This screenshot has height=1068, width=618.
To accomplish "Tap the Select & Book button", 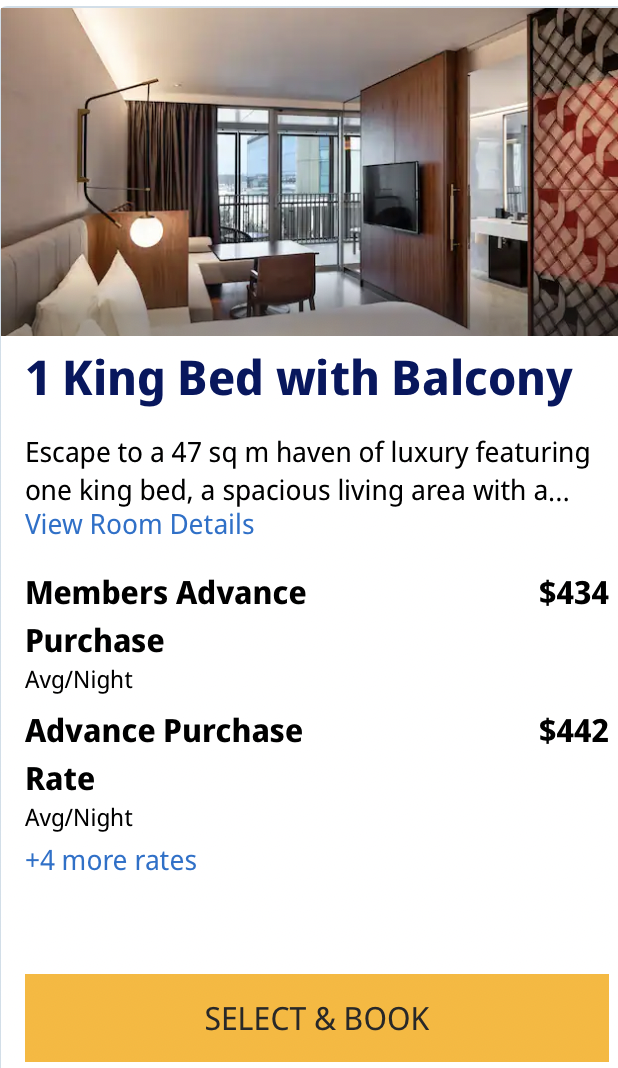I will click(316, 1018).
